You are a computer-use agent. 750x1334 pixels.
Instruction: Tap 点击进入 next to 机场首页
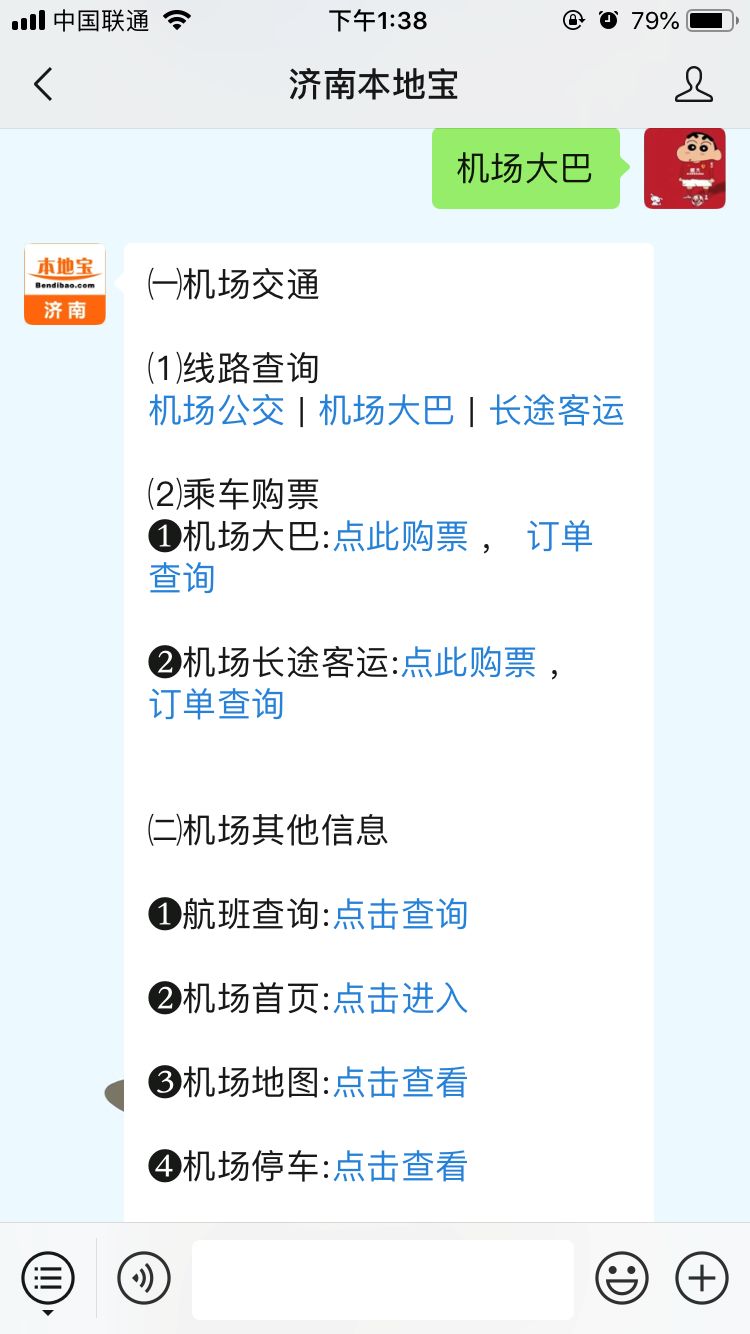(400, 999)
